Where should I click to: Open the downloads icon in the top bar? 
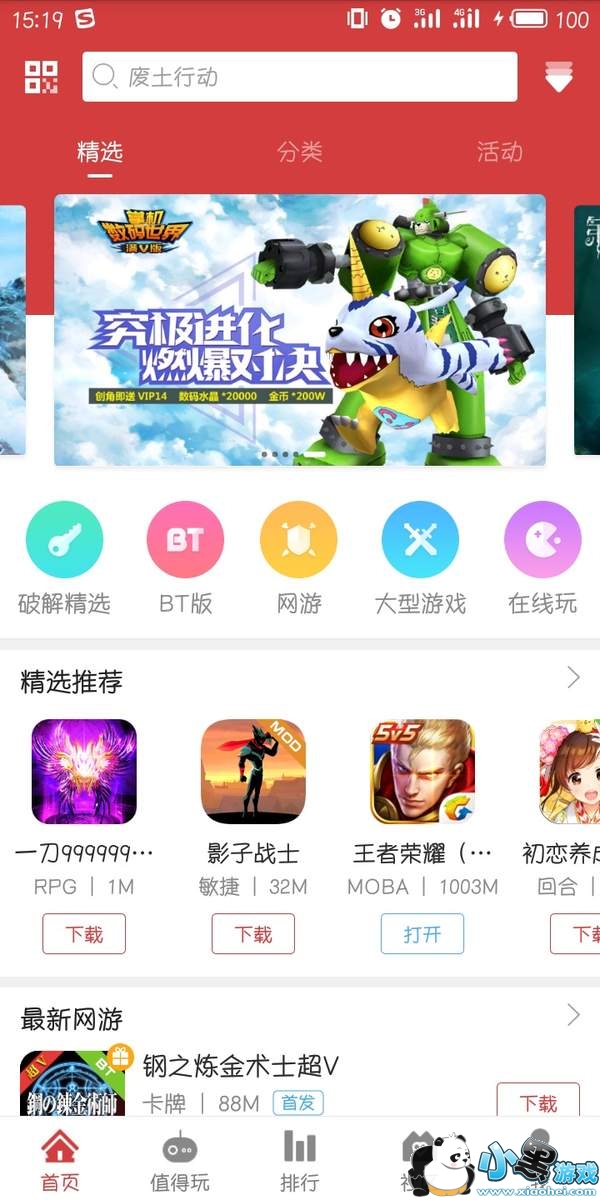pos(559,77)
